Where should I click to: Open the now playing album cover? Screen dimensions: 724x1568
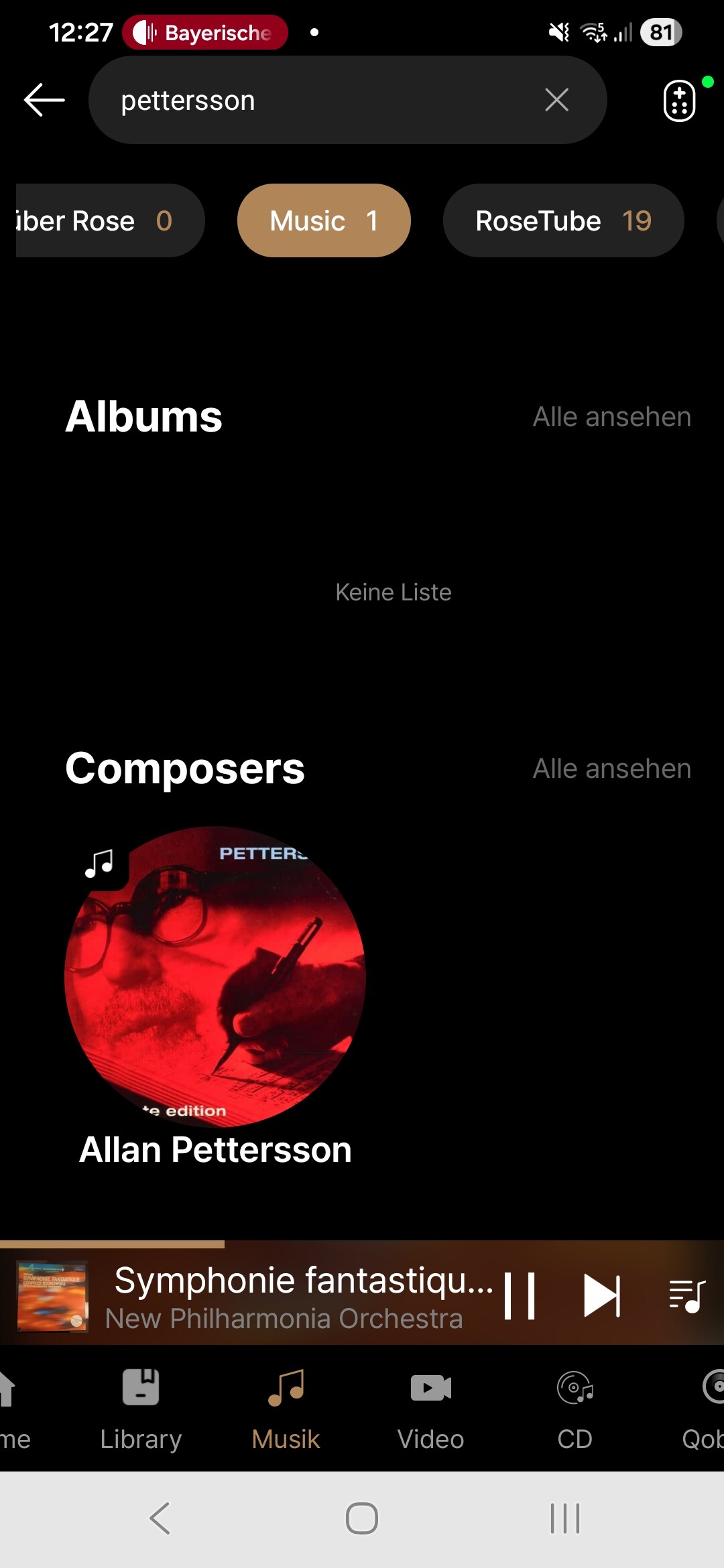(x=52, y=1296)
